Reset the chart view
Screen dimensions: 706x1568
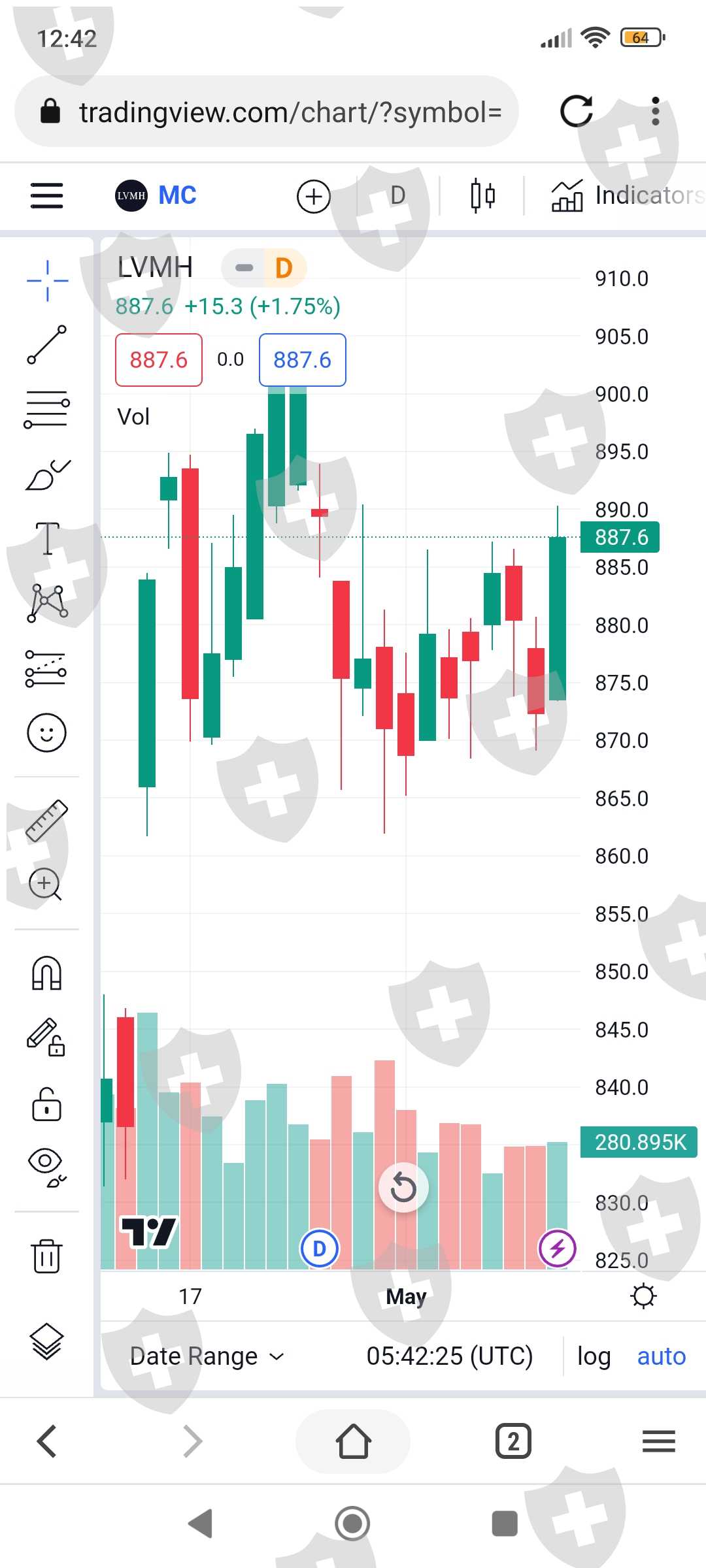coord(403,1187)
